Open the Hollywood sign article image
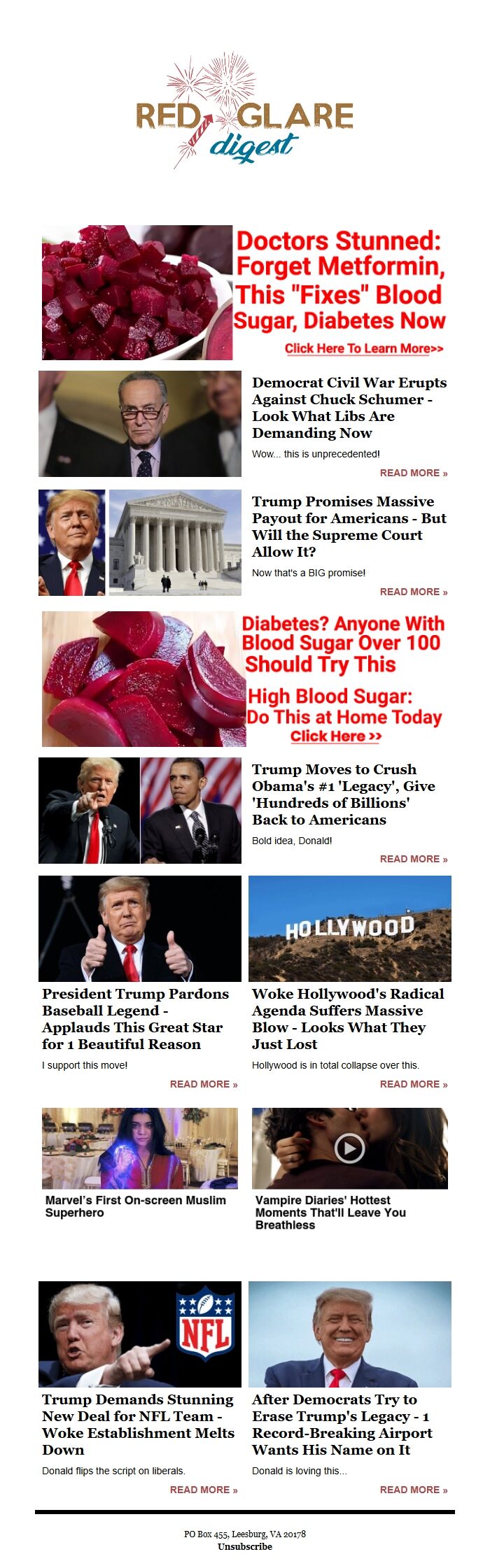Viewport: 490px width, 1568px height. pyautogui.click(x=349, y=928)
